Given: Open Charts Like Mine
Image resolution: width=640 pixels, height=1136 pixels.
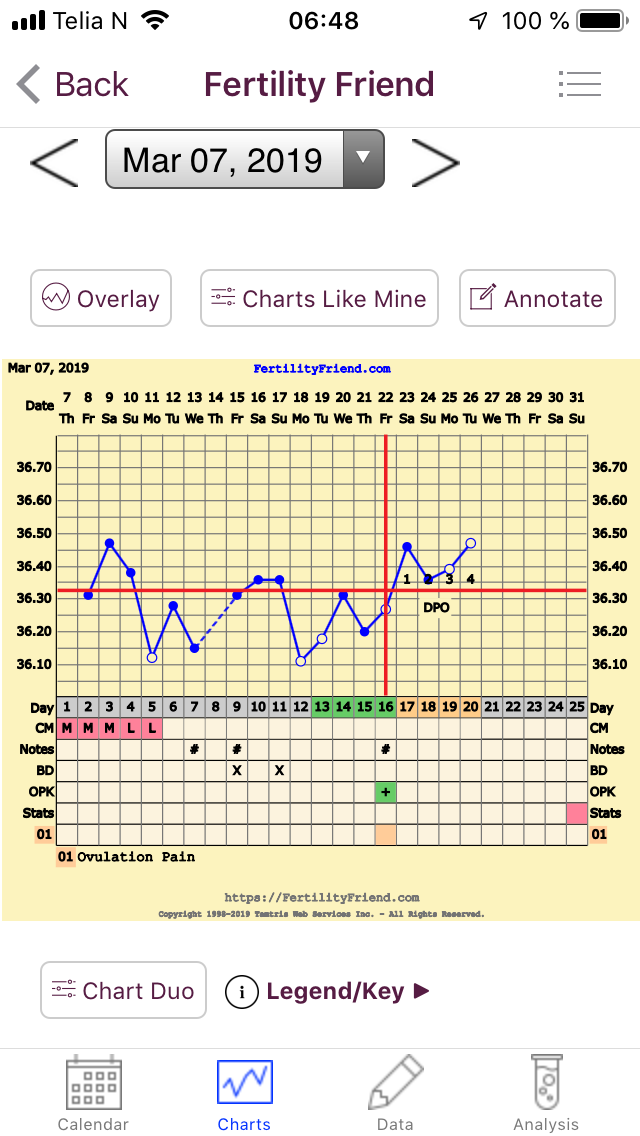Looking at the screenshot, I should pos(320,298).
